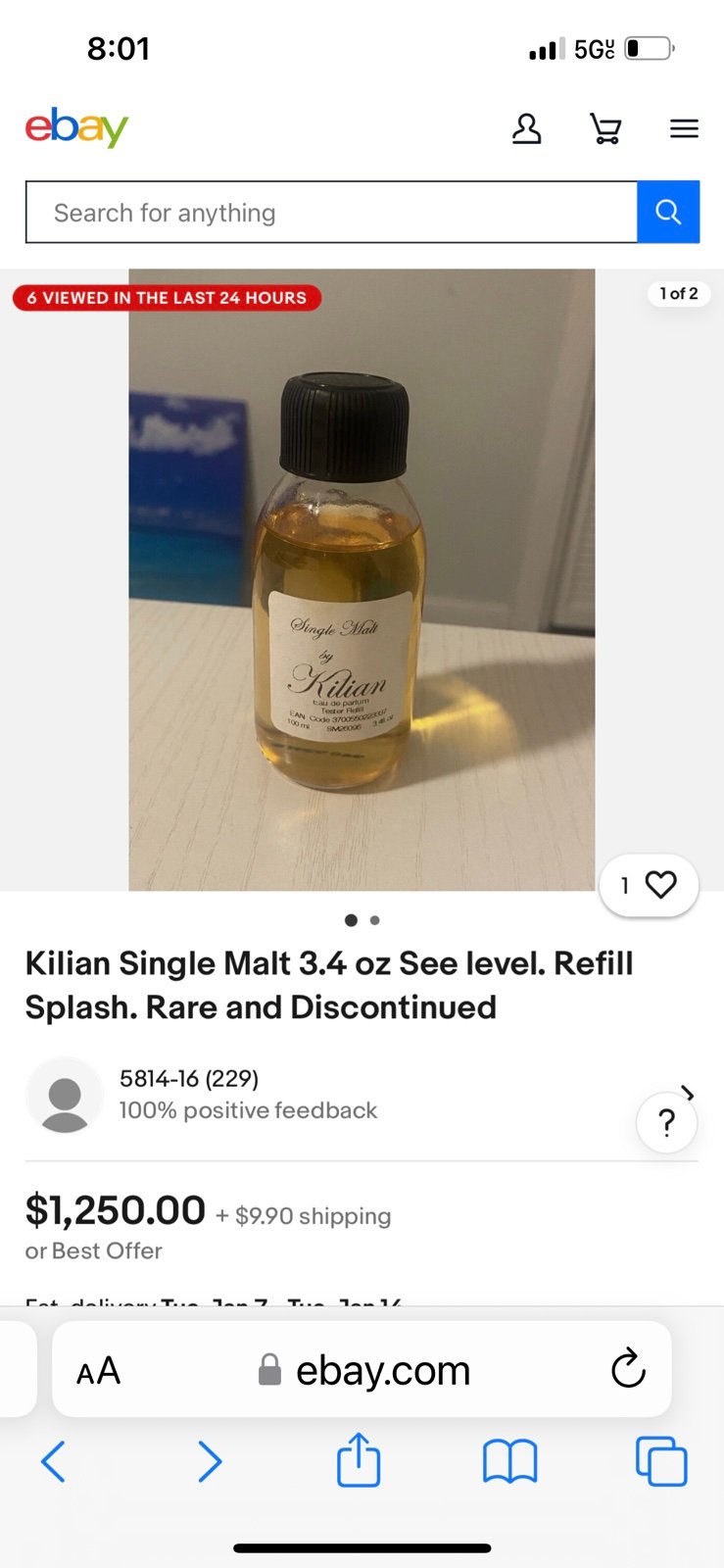Open the eBay home logo

coord(76,127)
